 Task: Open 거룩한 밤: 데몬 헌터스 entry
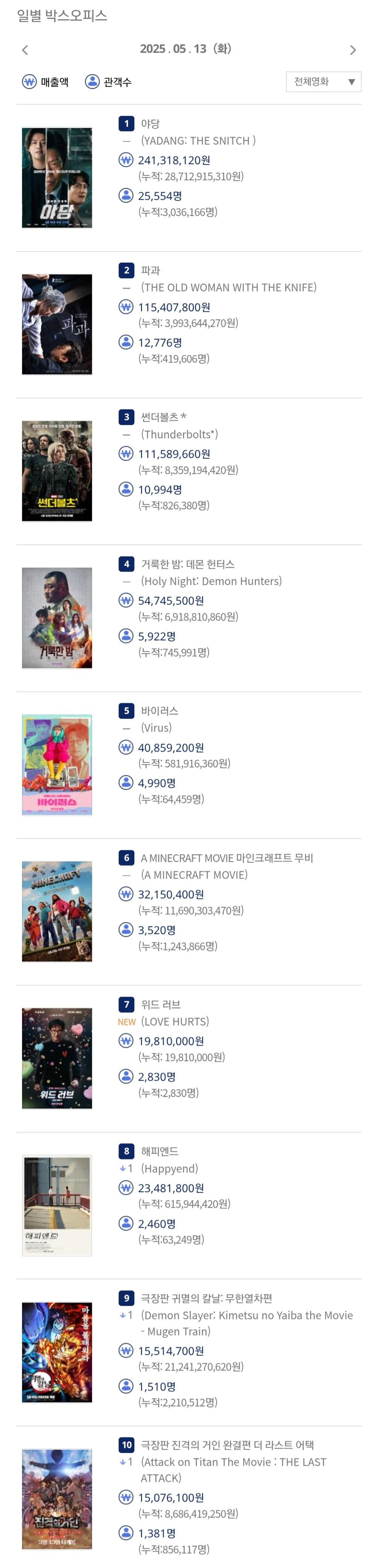click(x=188, y=564)
